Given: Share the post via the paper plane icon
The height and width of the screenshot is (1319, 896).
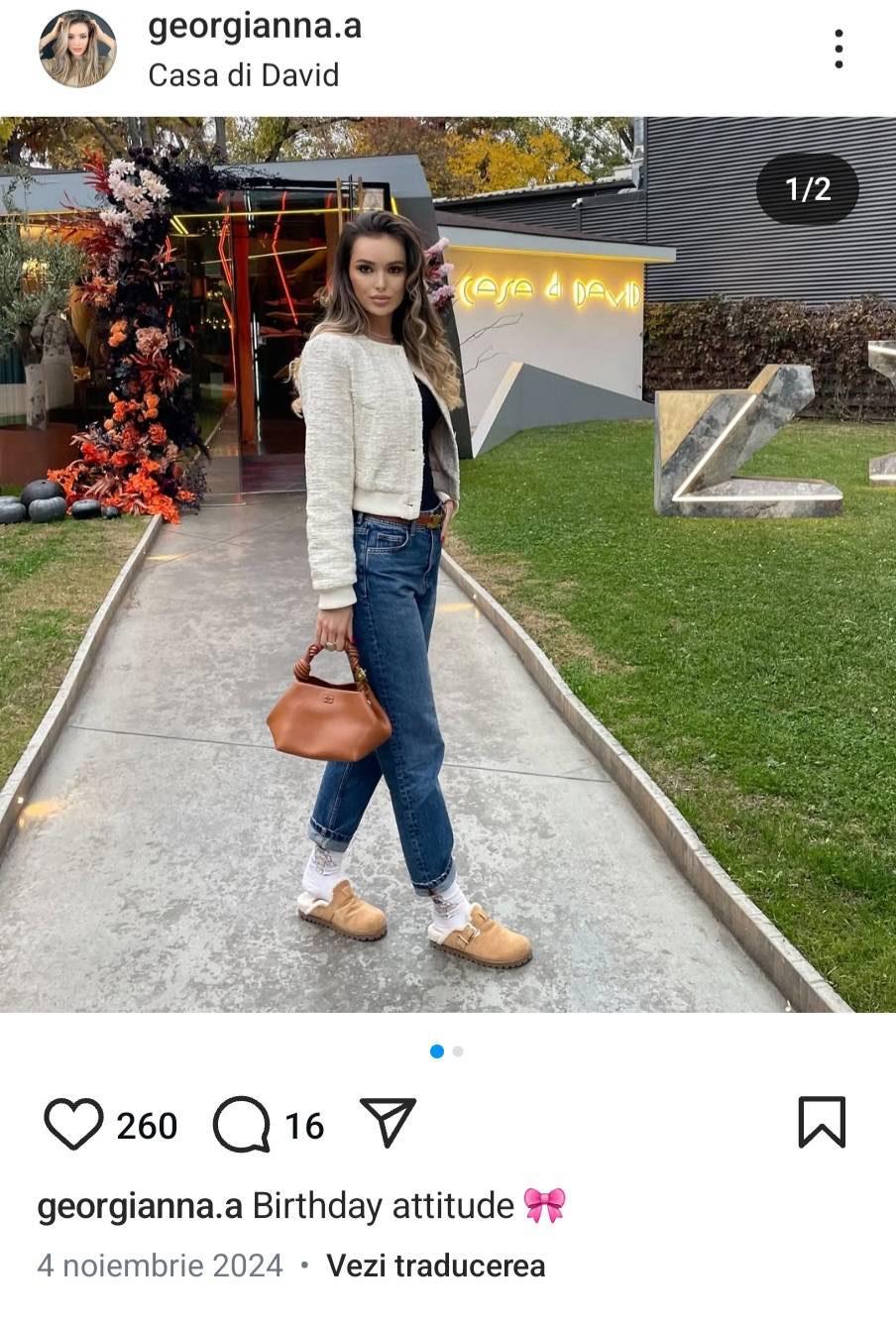Looking at the screenshot, I should 388,1123.
